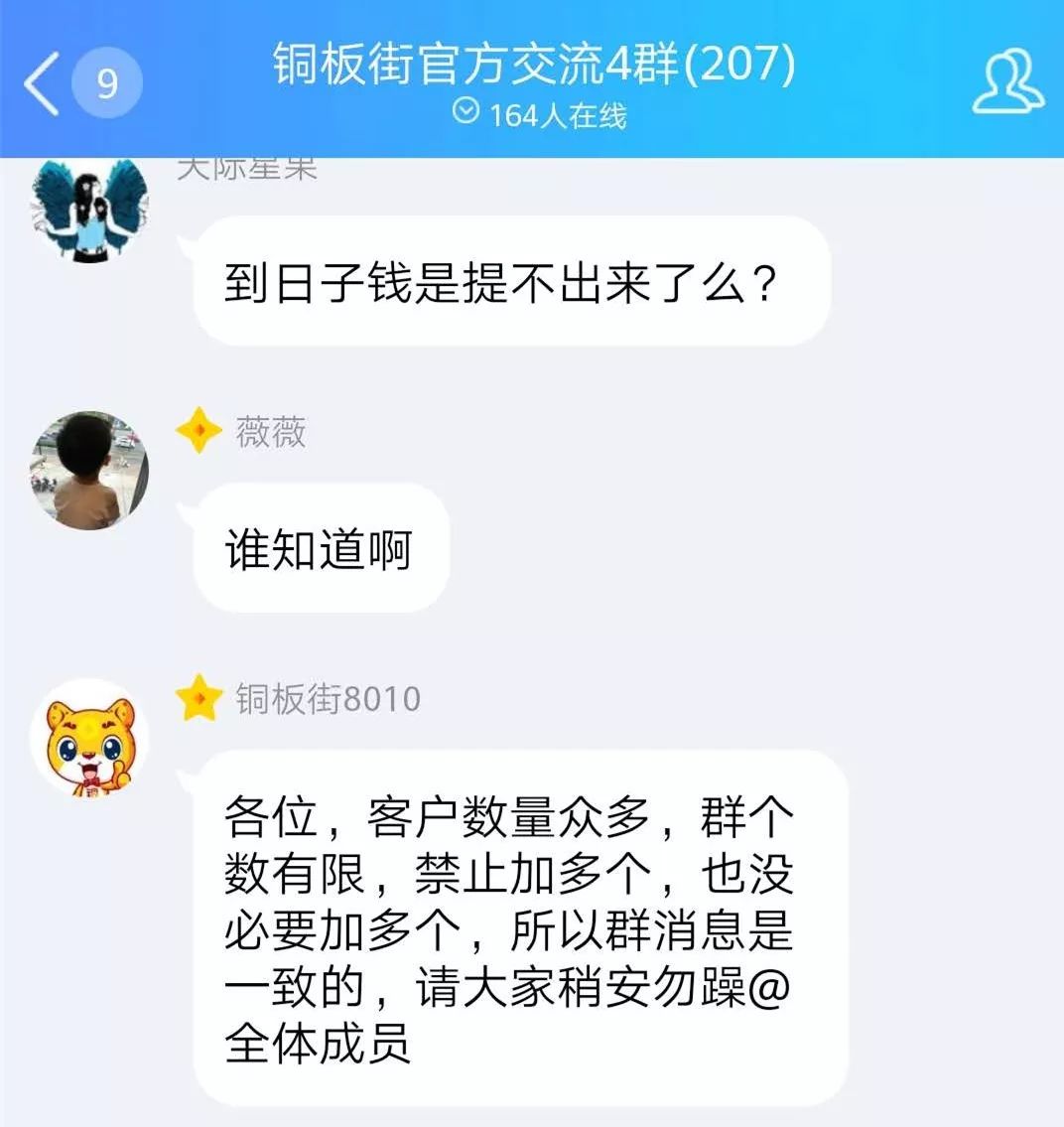The height and width of the screenshot is (1127, 1064).
Task: Open the group members panel icon
Action: point(1005,79)
